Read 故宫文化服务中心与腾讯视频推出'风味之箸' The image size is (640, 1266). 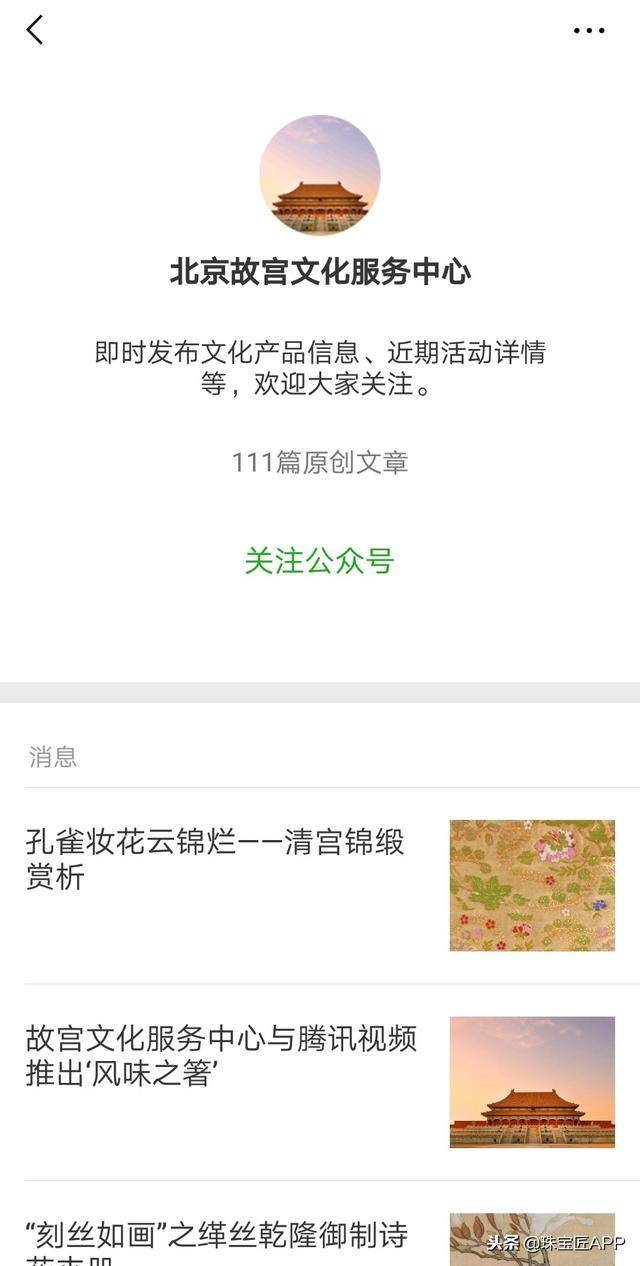click(x=221, y=1055)
